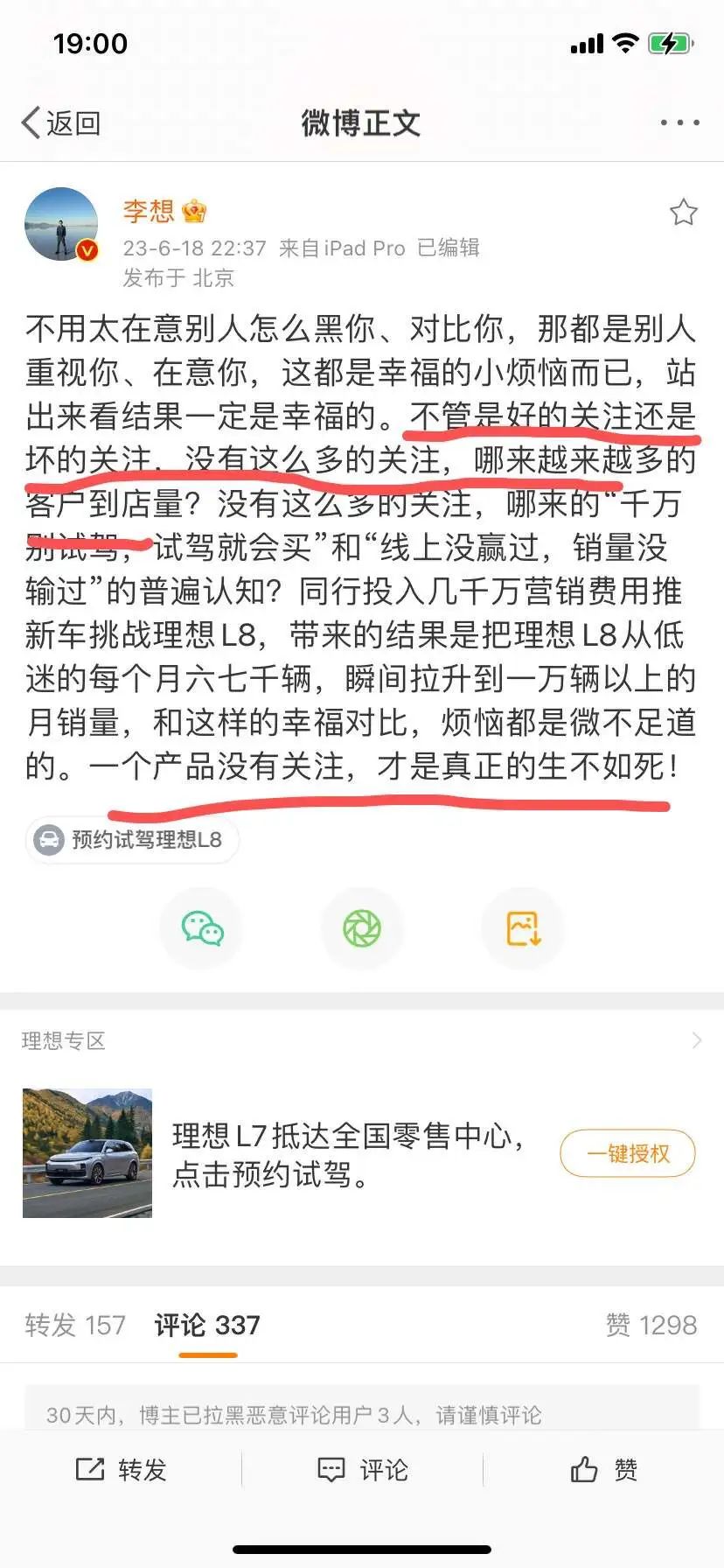Image resolution: width=724 pixels, height=1568 pixels.
Task: Go back with the 返回 button
Action: point(61,123)
